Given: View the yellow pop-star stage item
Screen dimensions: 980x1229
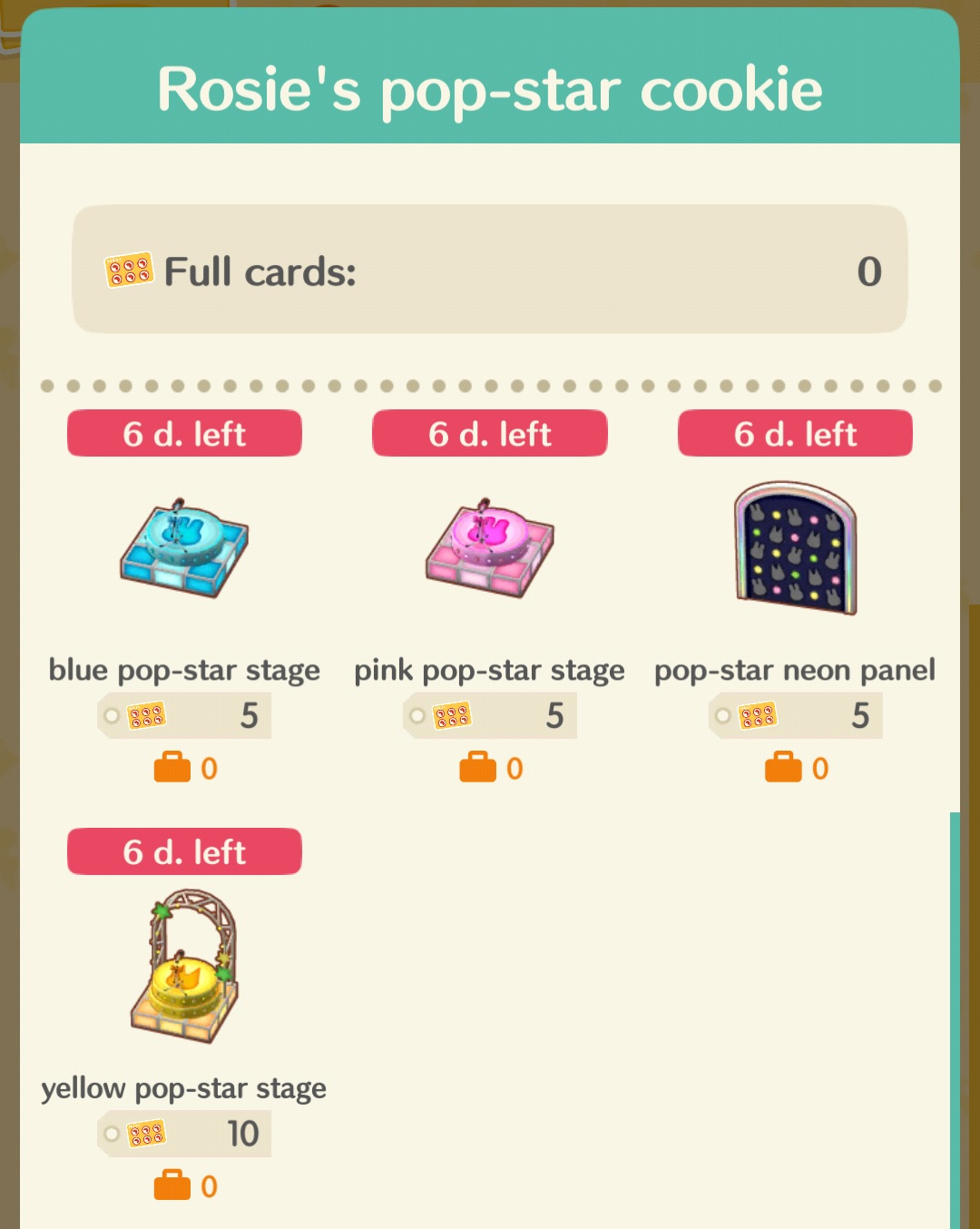Looking at the screenshot, I should [184, 967].
